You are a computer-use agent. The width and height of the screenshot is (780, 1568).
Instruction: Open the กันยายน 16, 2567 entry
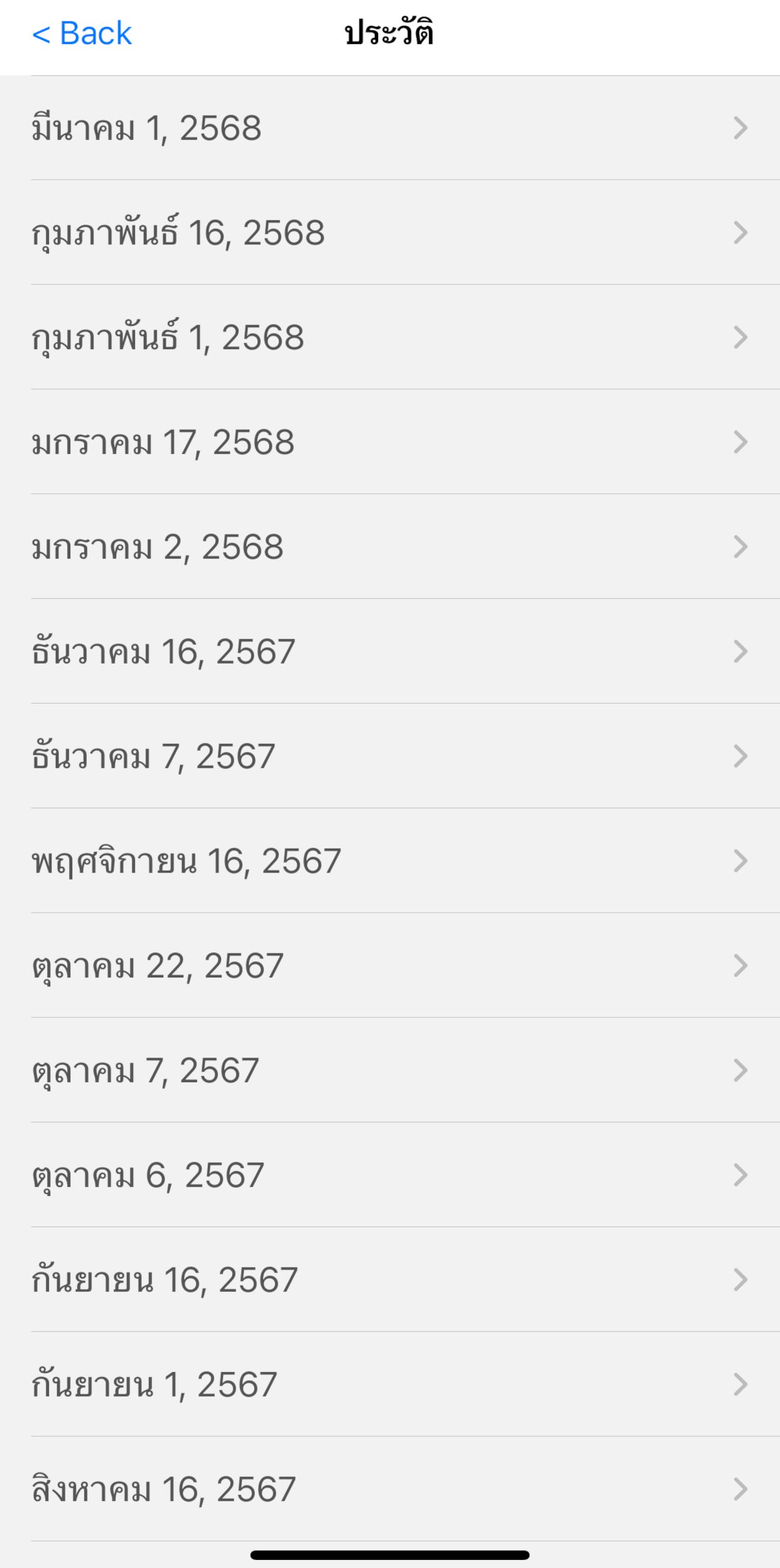(x=389, y=1280)
